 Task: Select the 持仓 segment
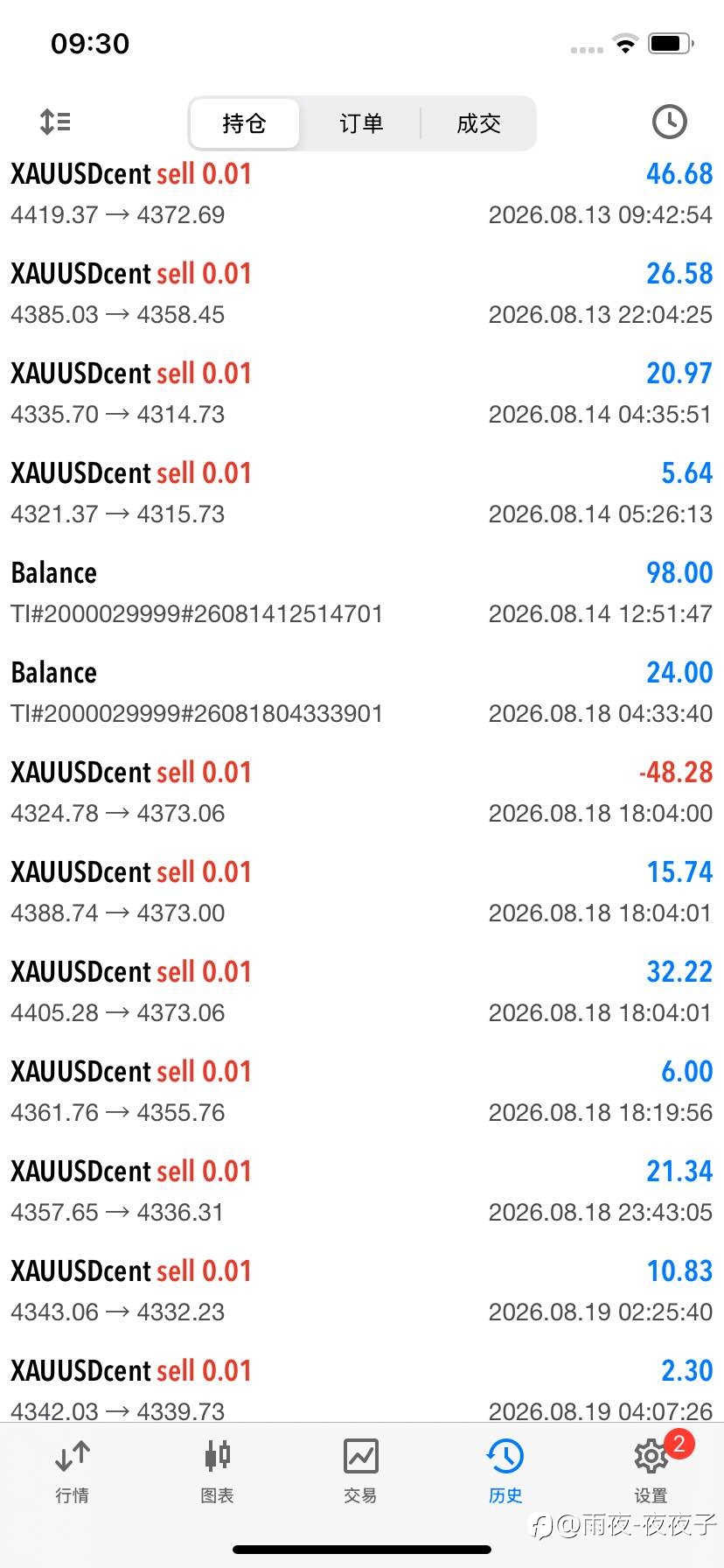tap(244, 123)
